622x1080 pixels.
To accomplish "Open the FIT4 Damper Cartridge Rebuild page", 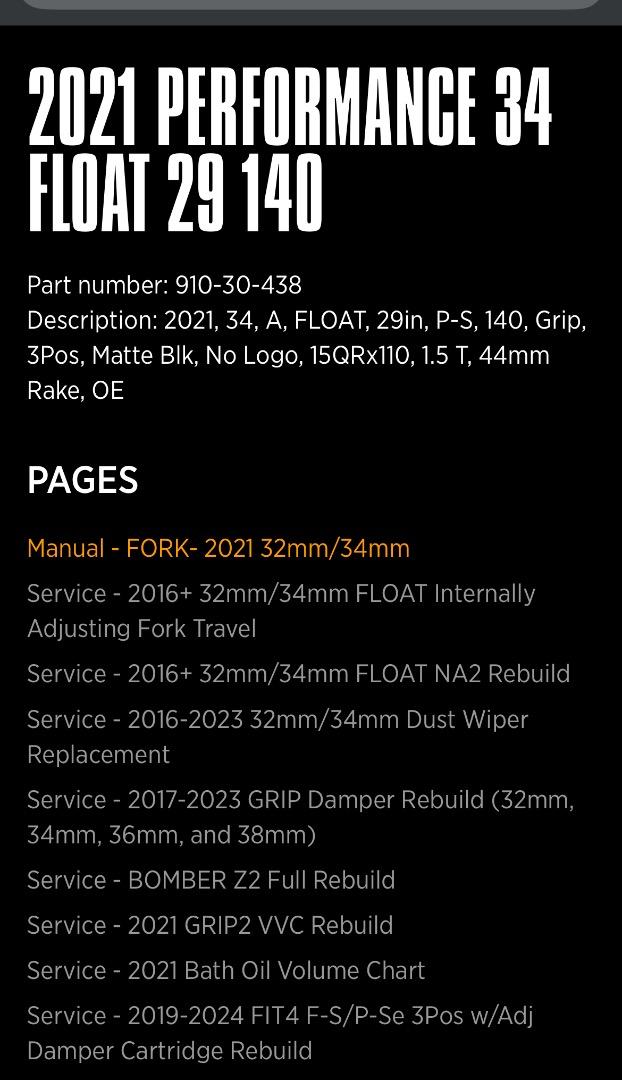I will pyautogui.click(x=280, y=1033).
